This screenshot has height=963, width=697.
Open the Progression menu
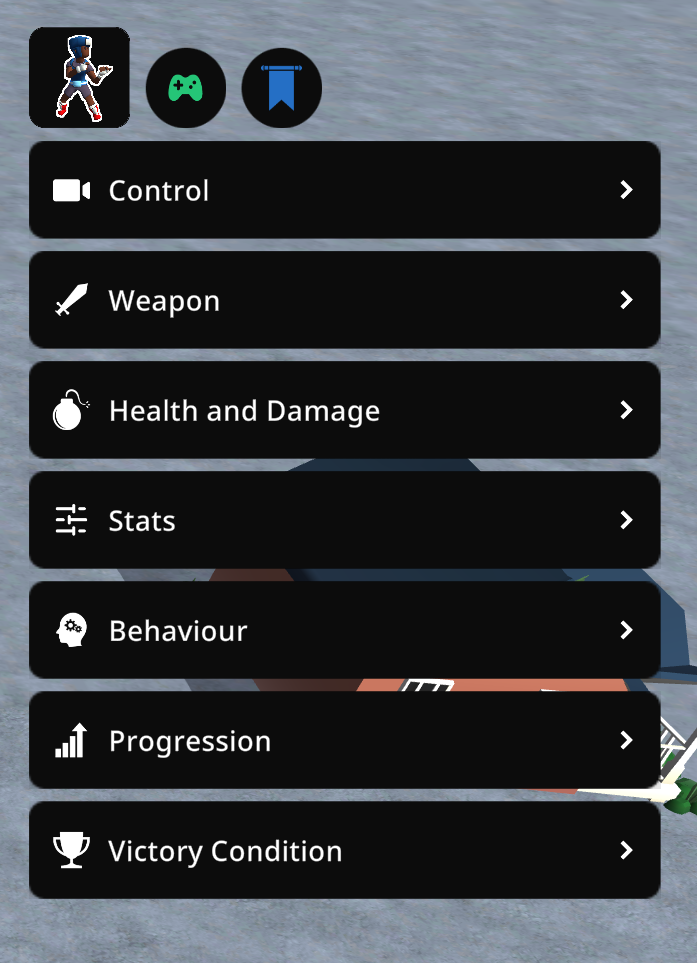tap(344, 740)
